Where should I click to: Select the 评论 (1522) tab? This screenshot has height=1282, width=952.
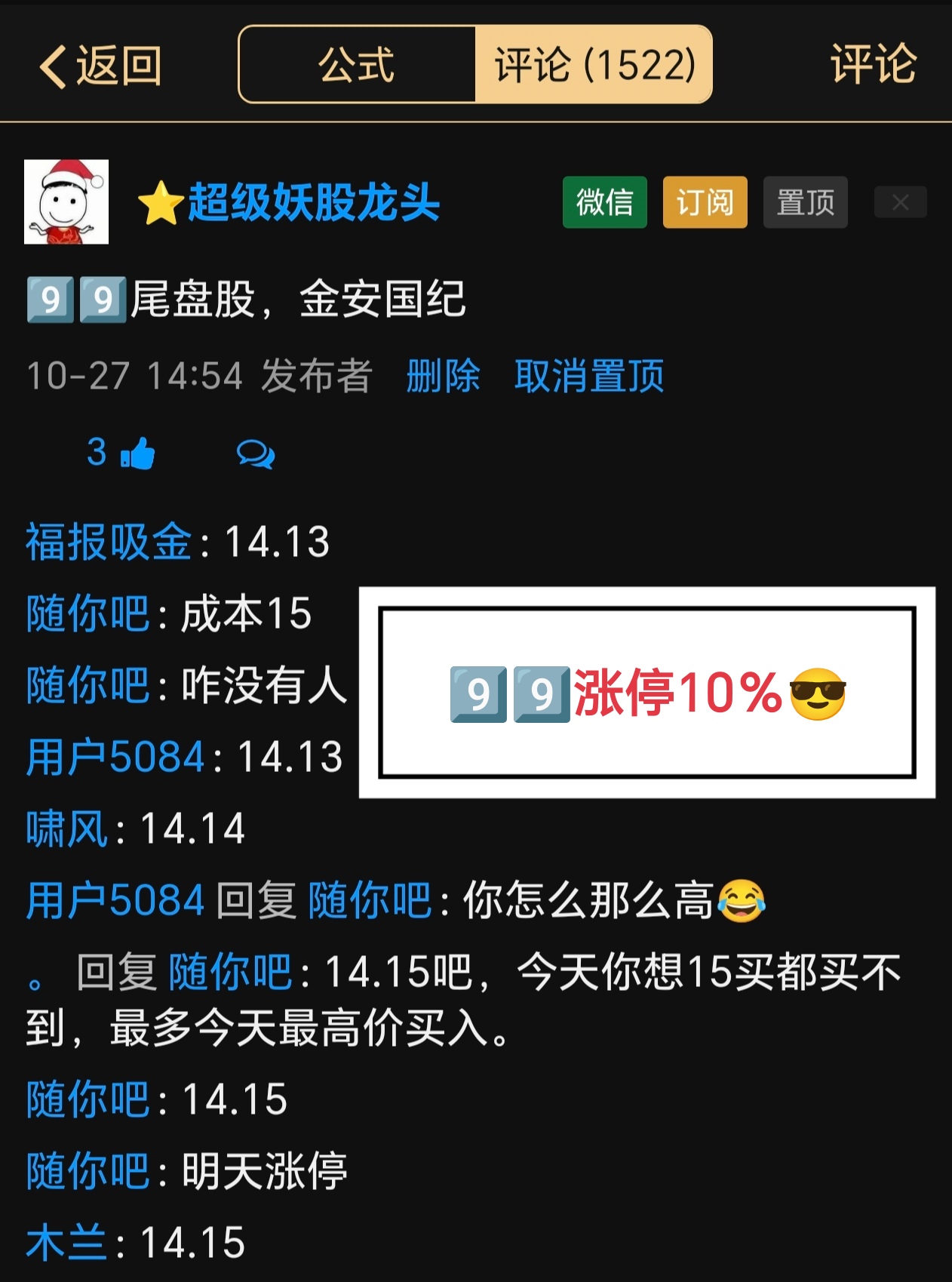click(x=594, y=65)
